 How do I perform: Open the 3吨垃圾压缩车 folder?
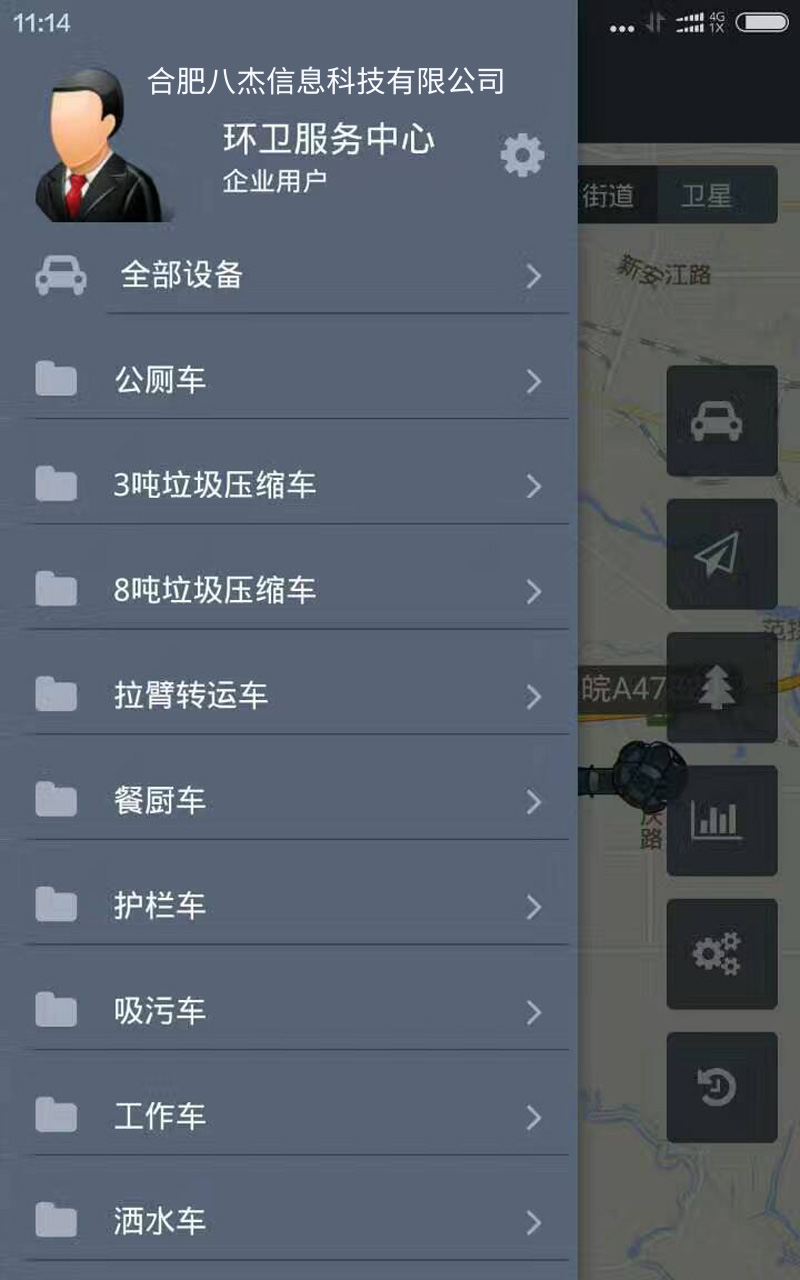290,485
